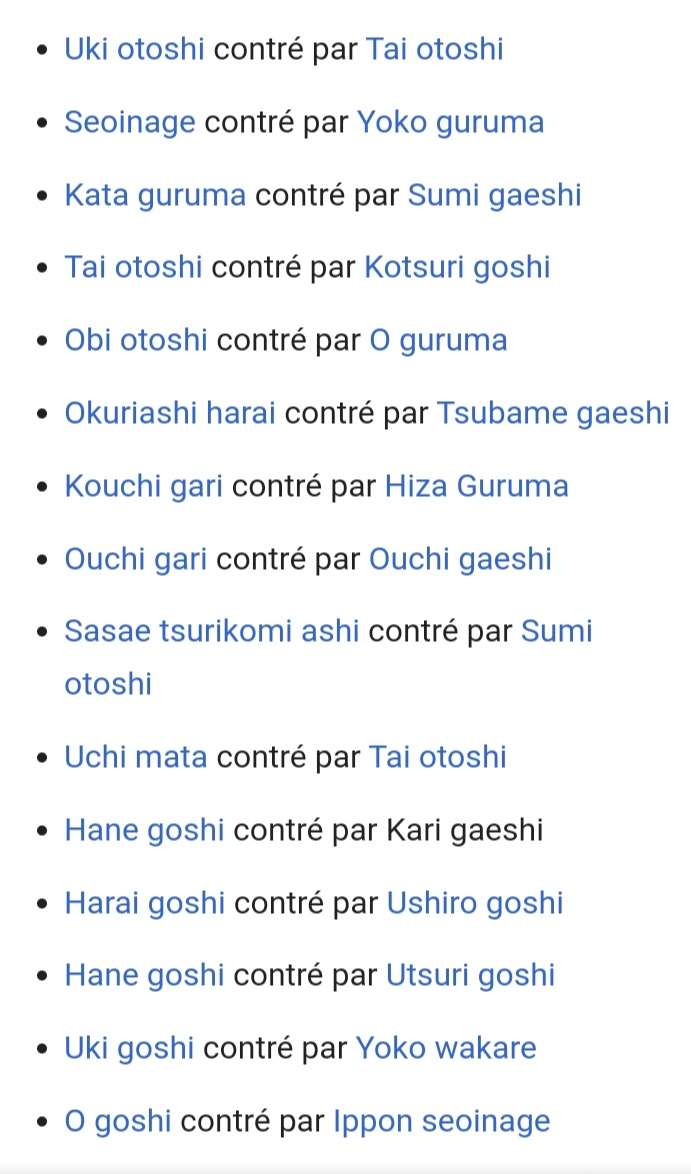
Task: Open the Utsuri goshi link
Action: pos(470,976)
